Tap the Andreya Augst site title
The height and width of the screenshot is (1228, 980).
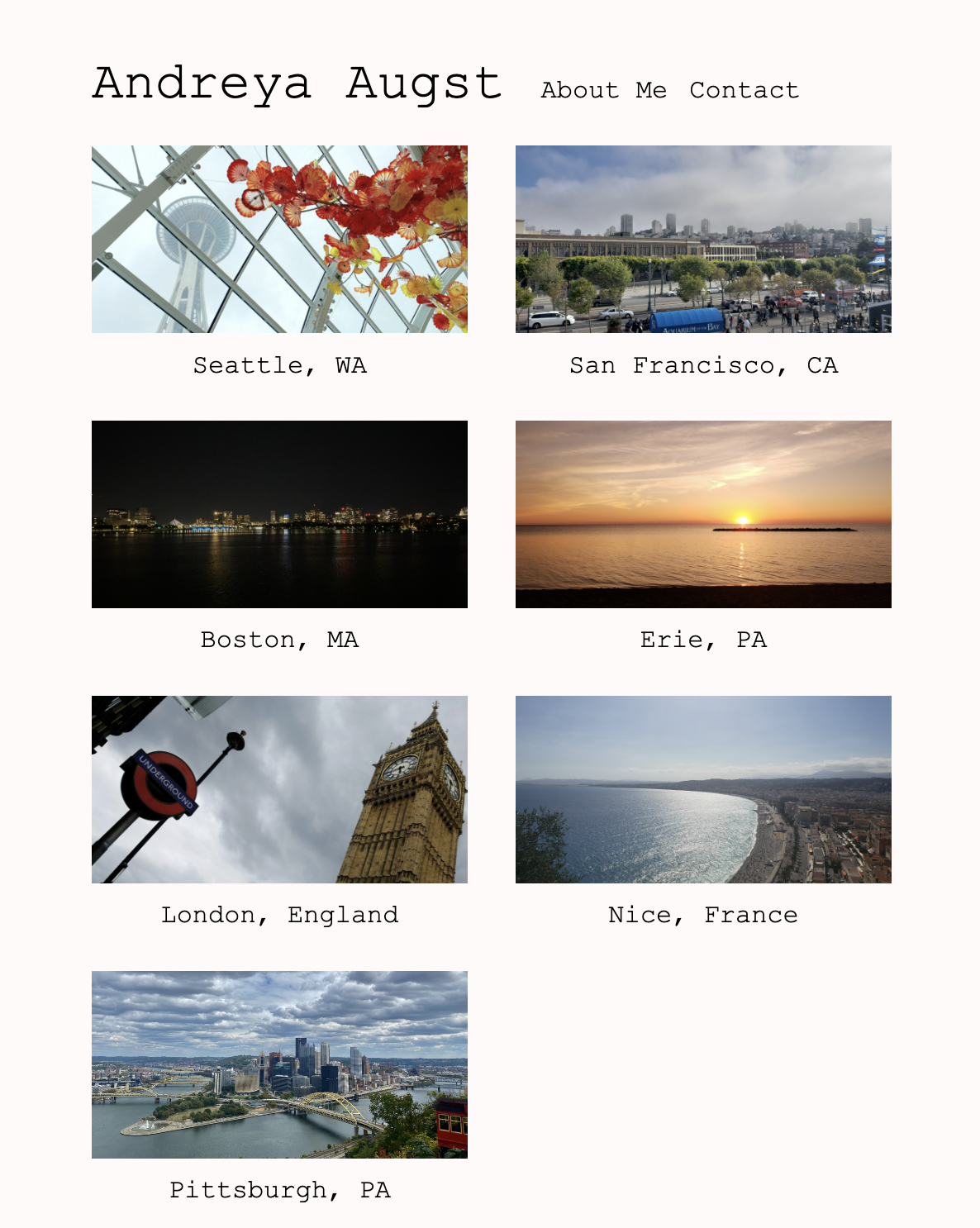(297, 84)
